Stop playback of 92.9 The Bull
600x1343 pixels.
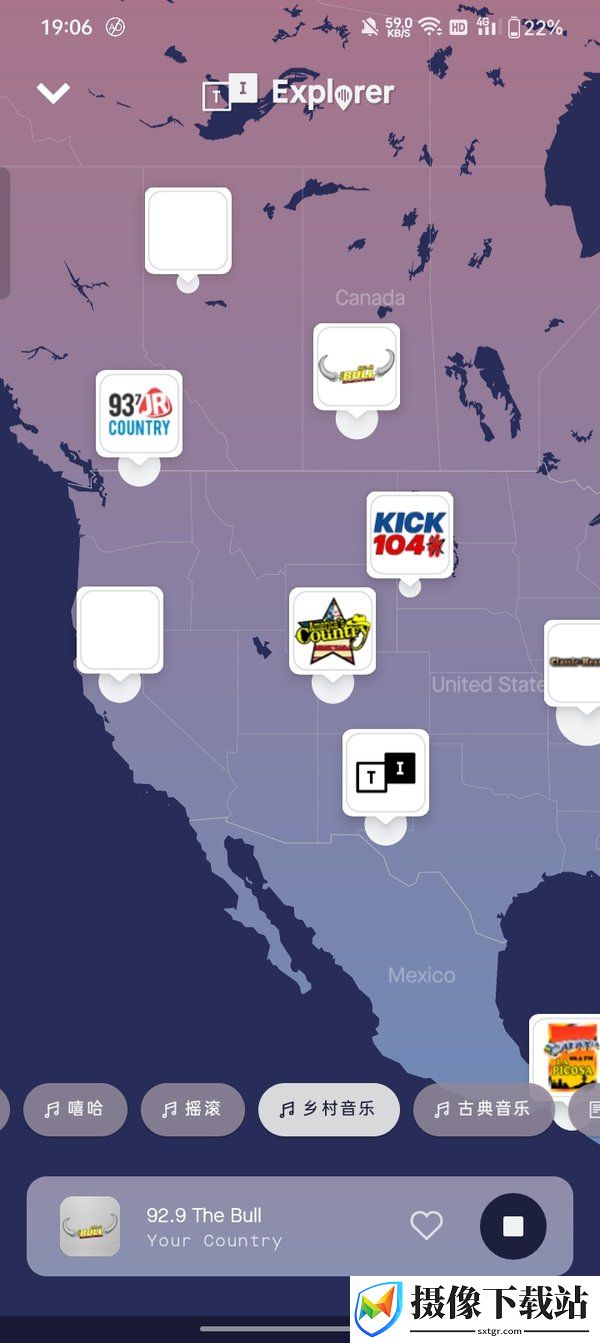513,1226
